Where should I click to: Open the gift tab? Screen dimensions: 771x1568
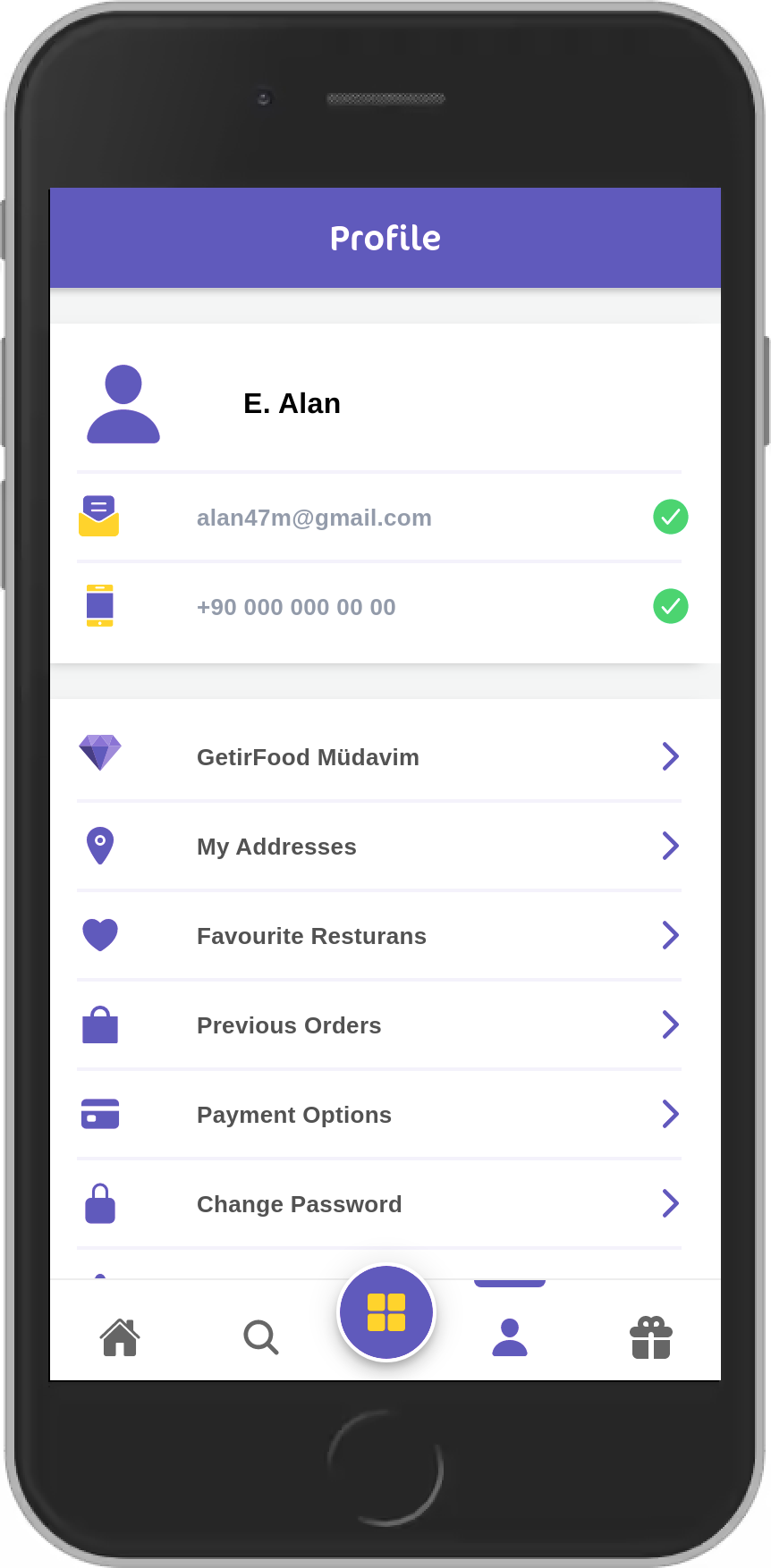(x=651, y=1337)
